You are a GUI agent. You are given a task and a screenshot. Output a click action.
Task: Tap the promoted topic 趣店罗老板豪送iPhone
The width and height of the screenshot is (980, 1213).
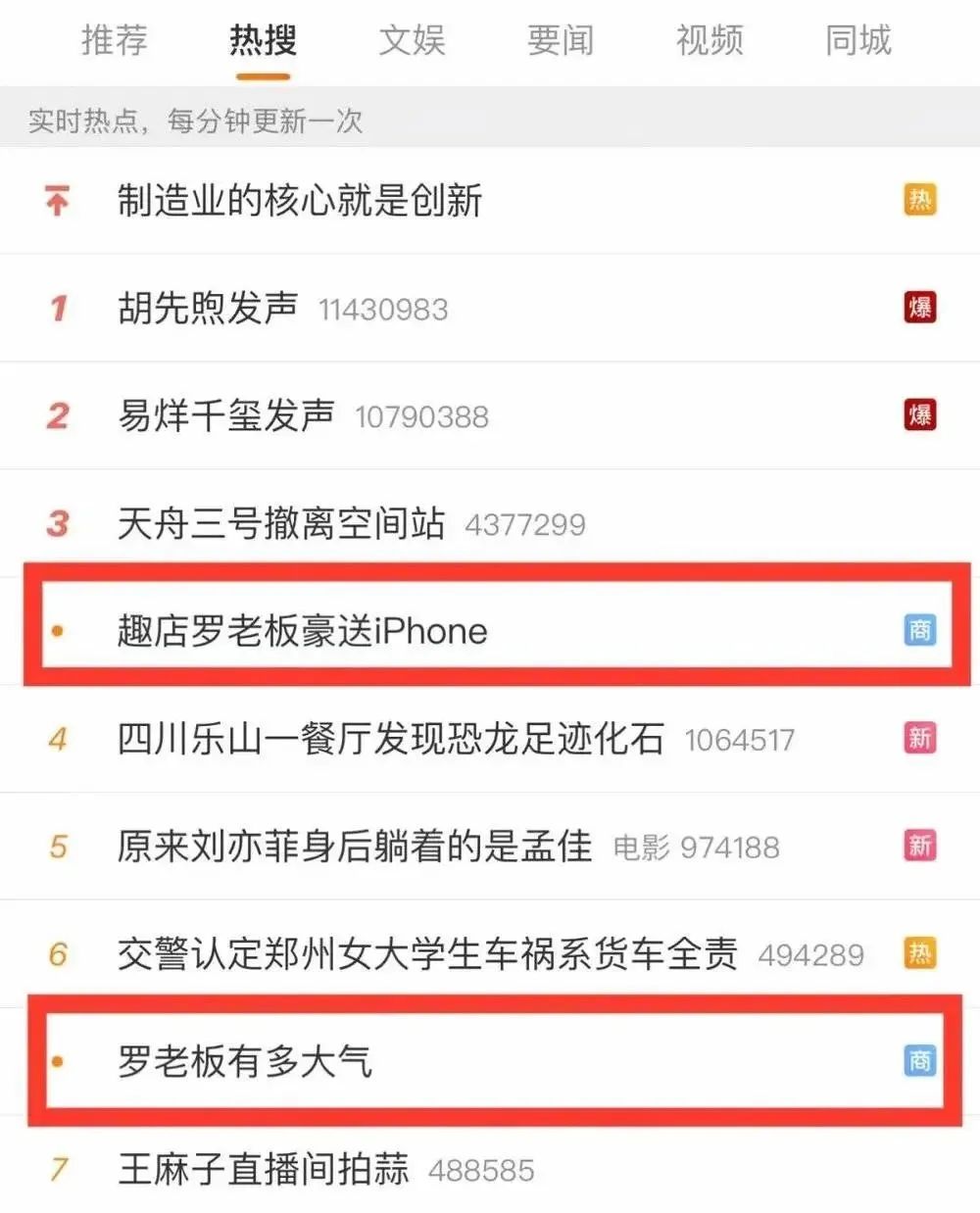(490, 630)
